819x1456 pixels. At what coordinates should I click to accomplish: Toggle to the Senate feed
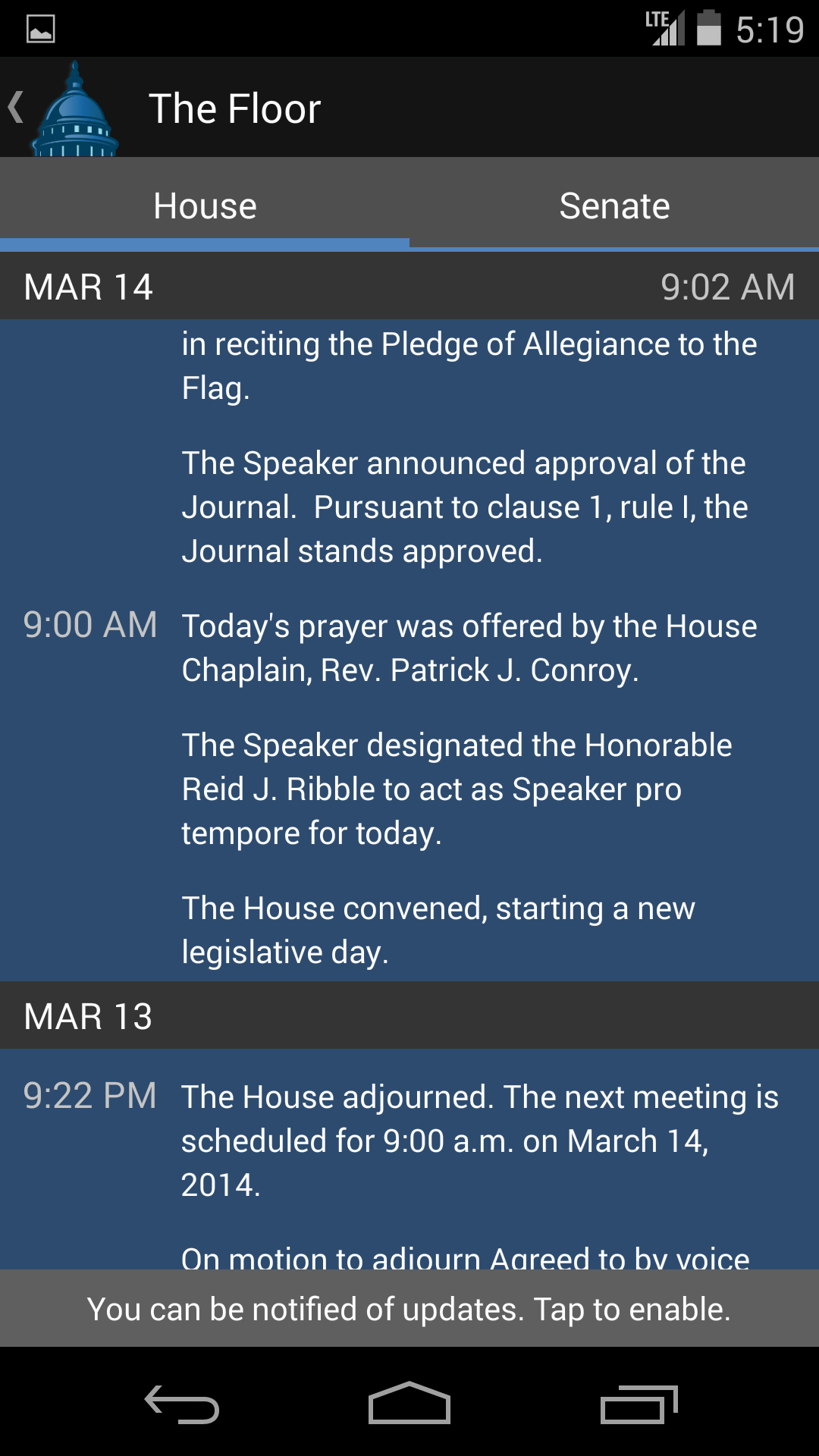point(614,205)
